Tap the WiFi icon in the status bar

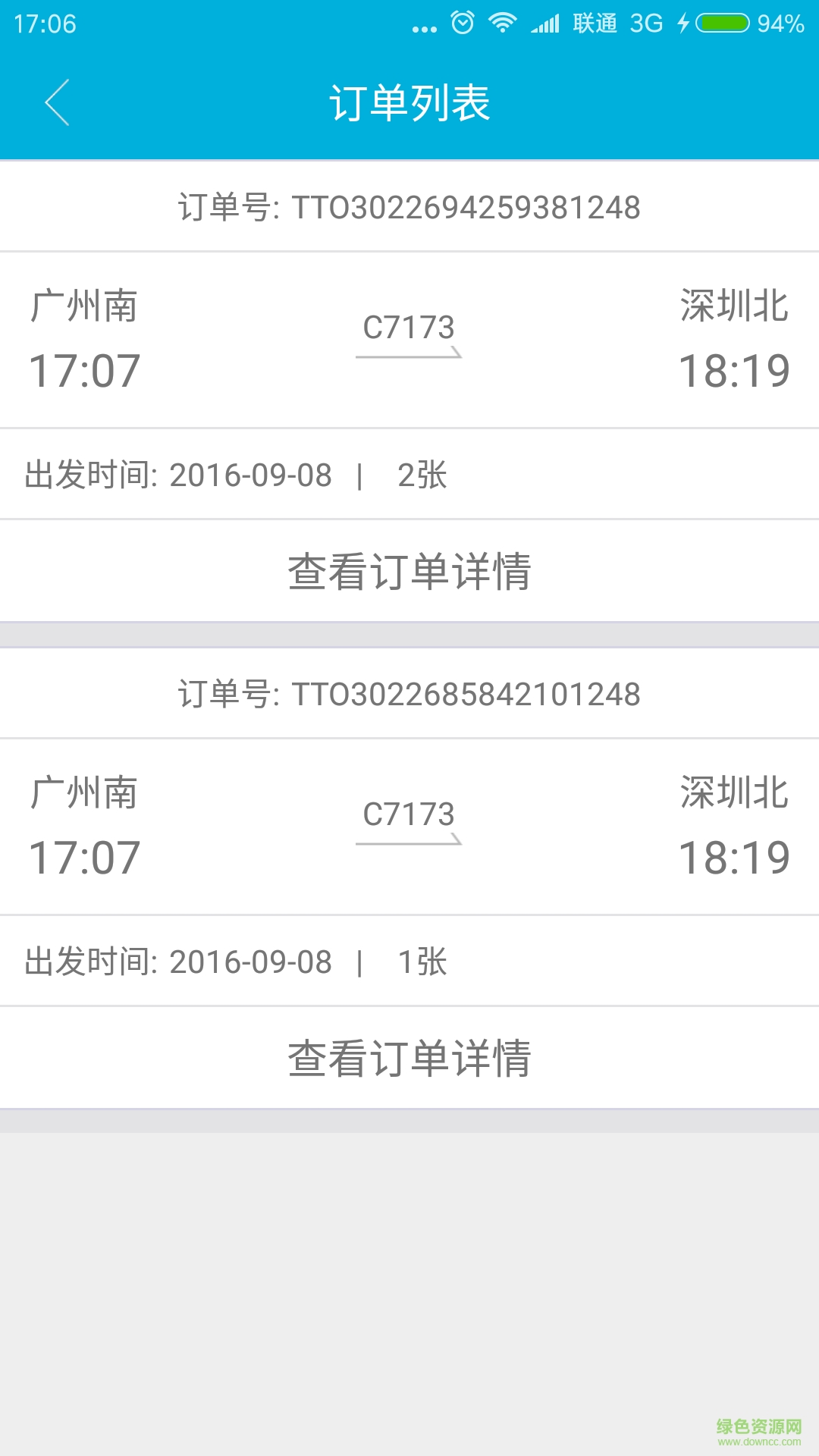(503, 23)
